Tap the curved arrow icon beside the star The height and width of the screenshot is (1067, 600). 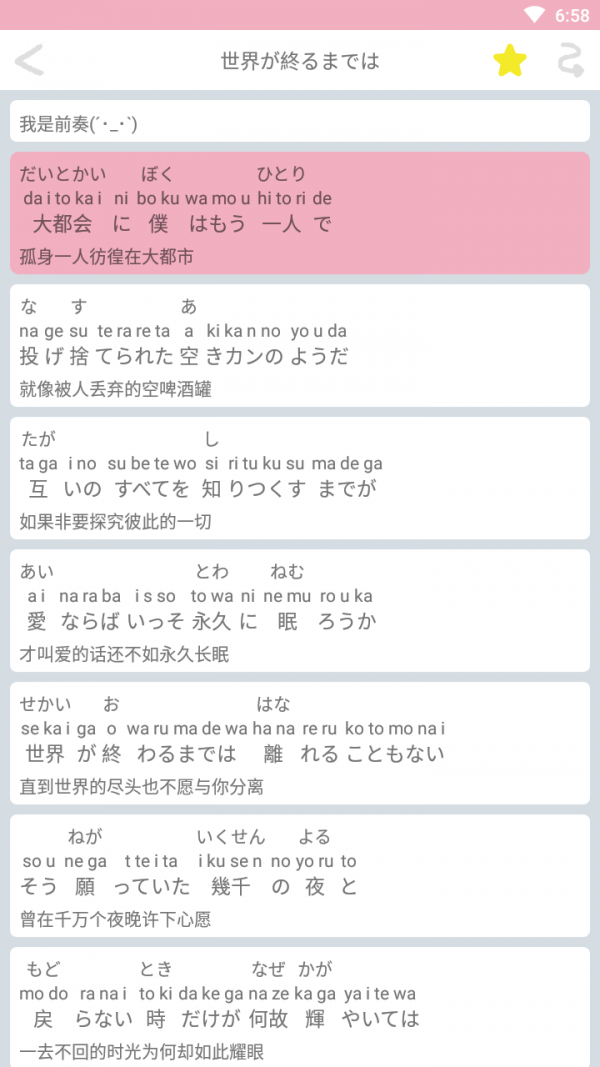[x=570, y=61]
